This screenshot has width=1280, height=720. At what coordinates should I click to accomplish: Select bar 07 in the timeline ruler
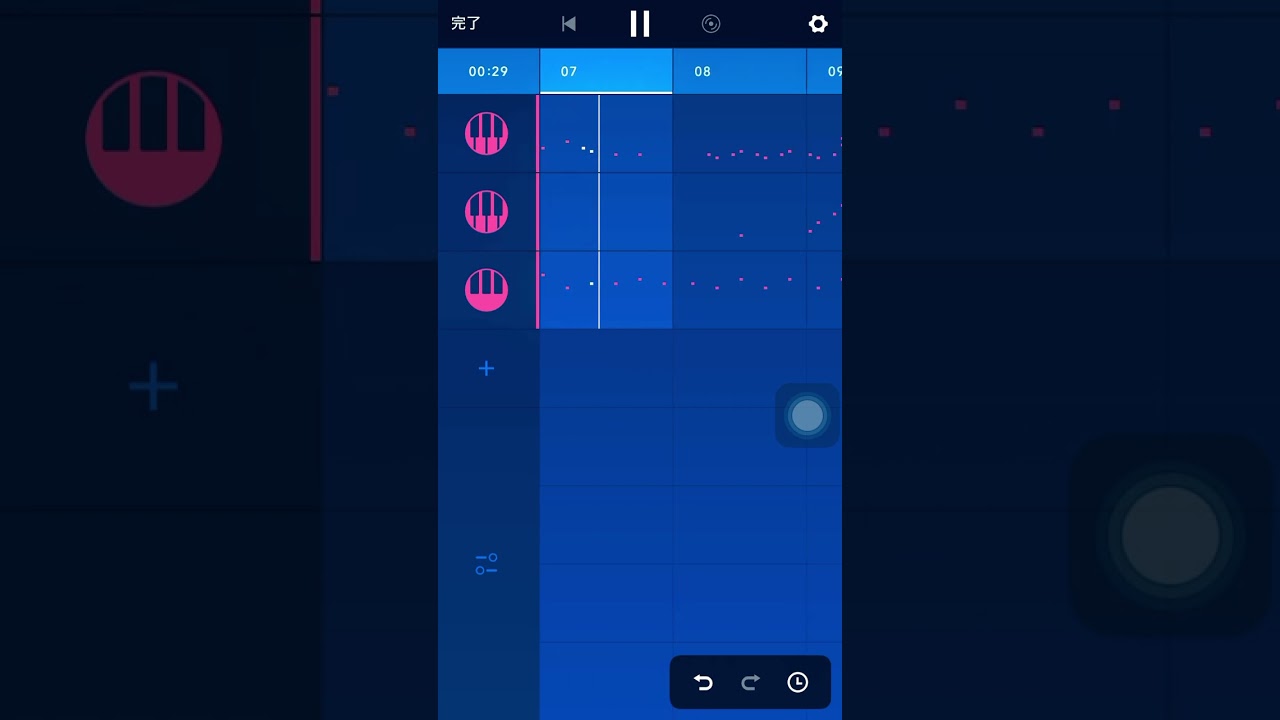click(606, 71)
